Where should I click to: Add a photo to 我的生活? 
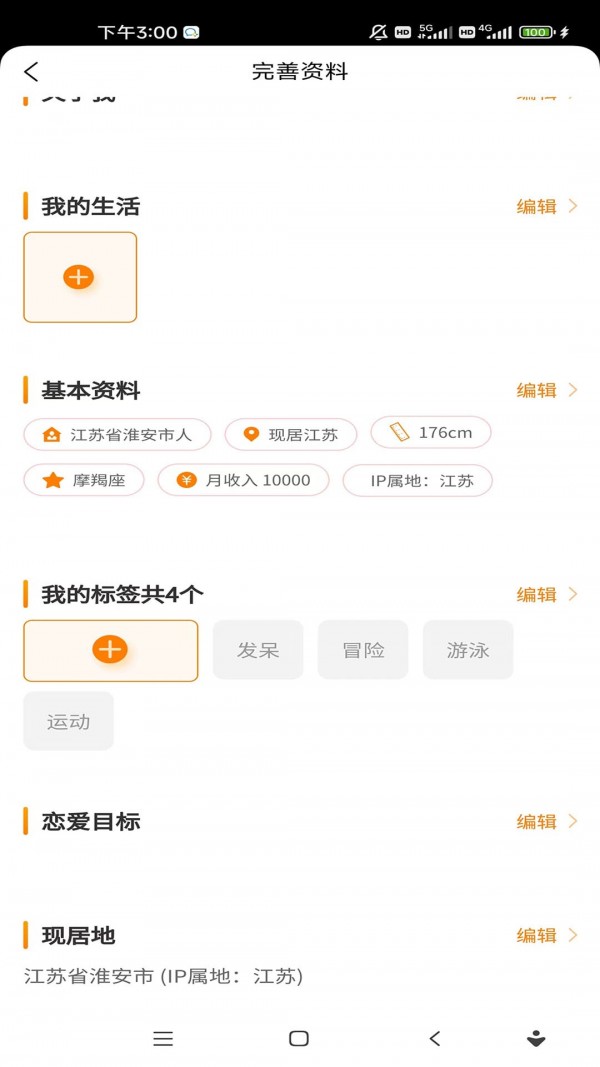[x=80, y=278]
